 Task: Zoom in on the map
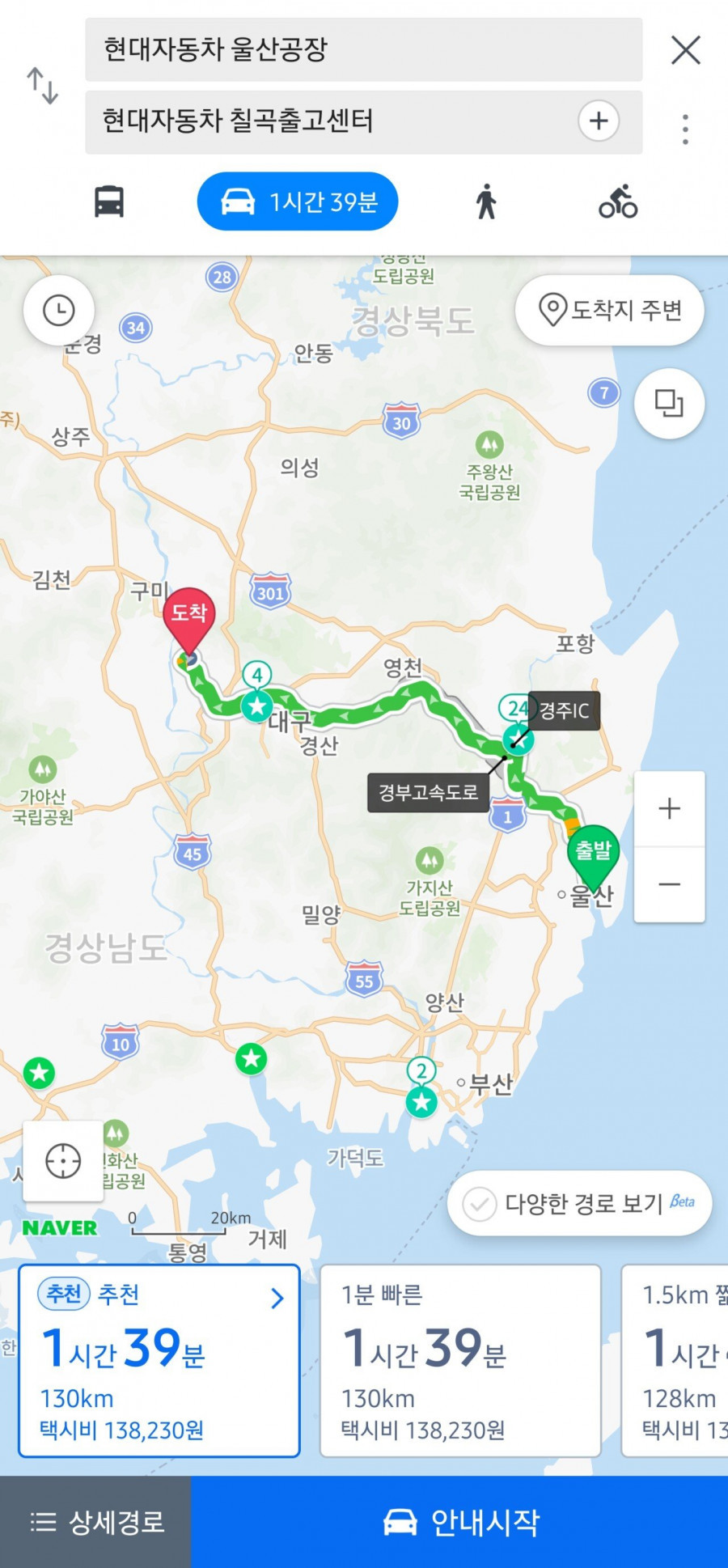click(x=669, y=808)
